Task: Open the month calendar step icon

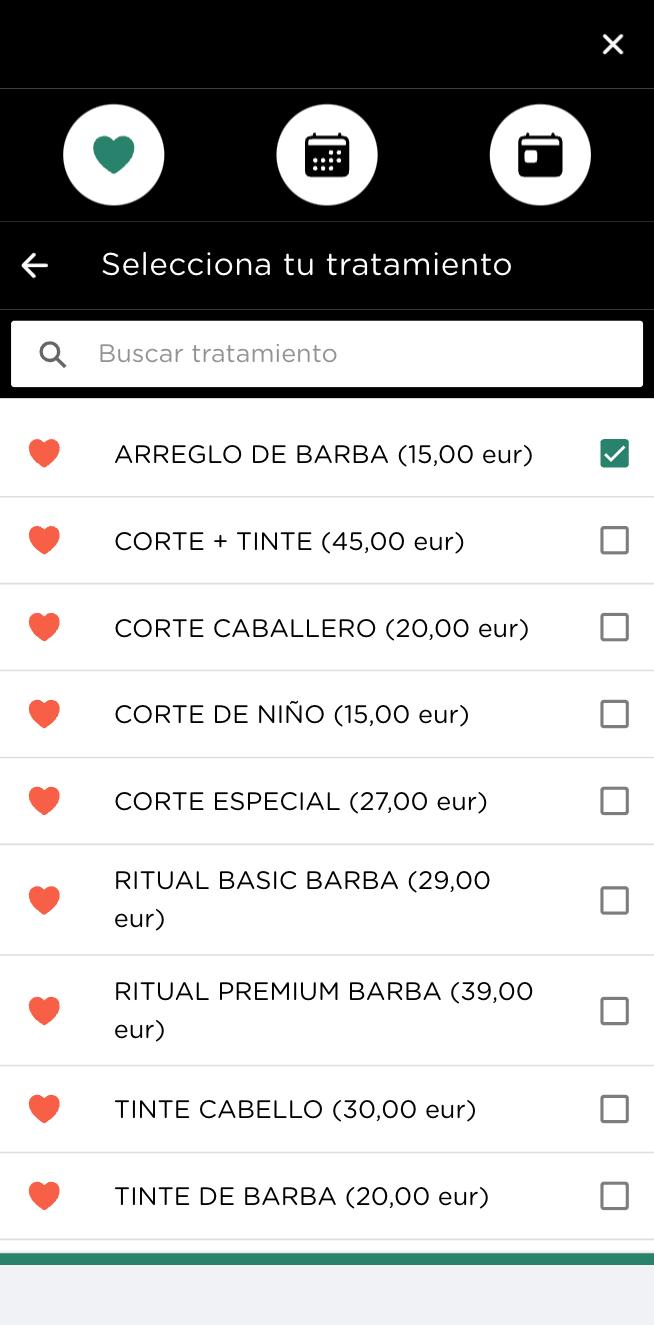Action: (327, 155)
